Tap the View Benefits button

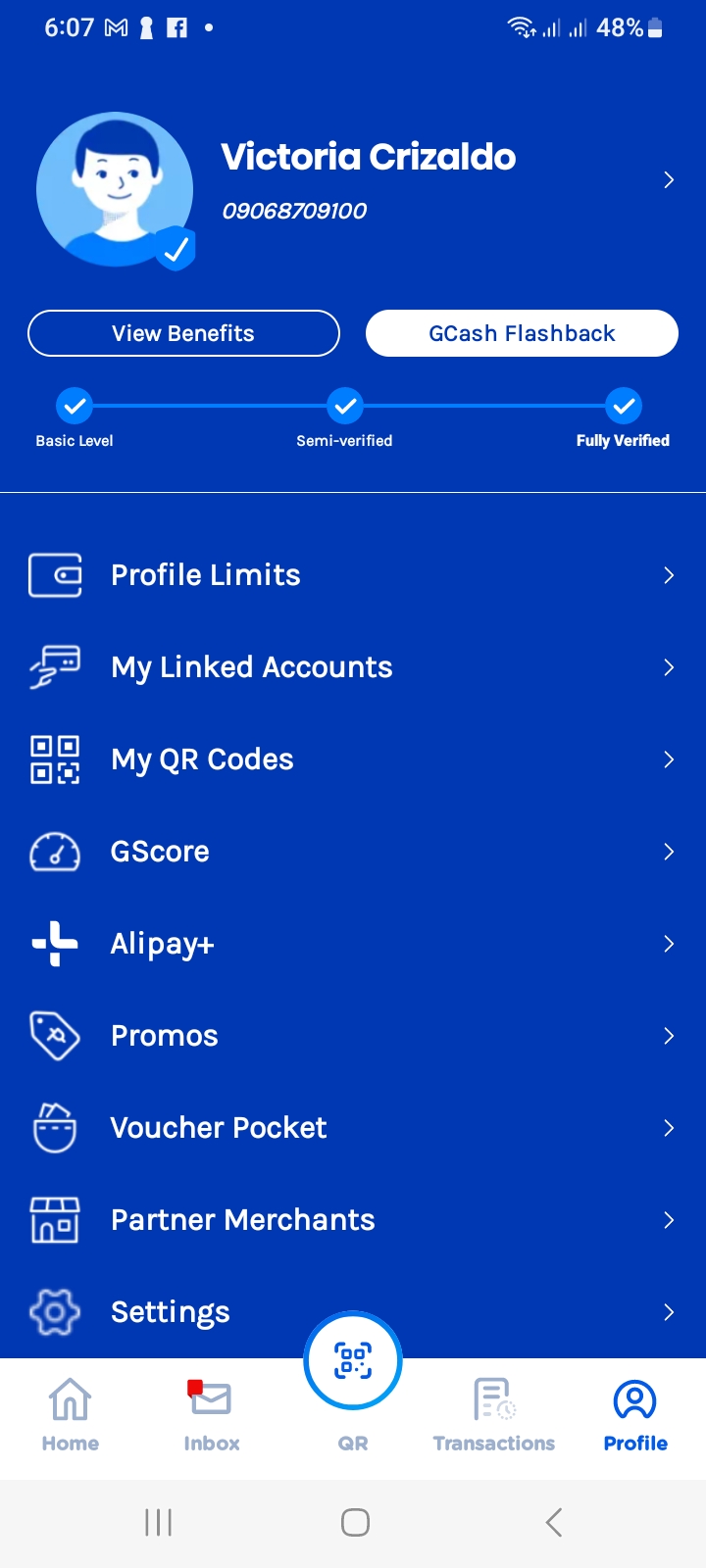pyautogui.click(x=183, y=333)
